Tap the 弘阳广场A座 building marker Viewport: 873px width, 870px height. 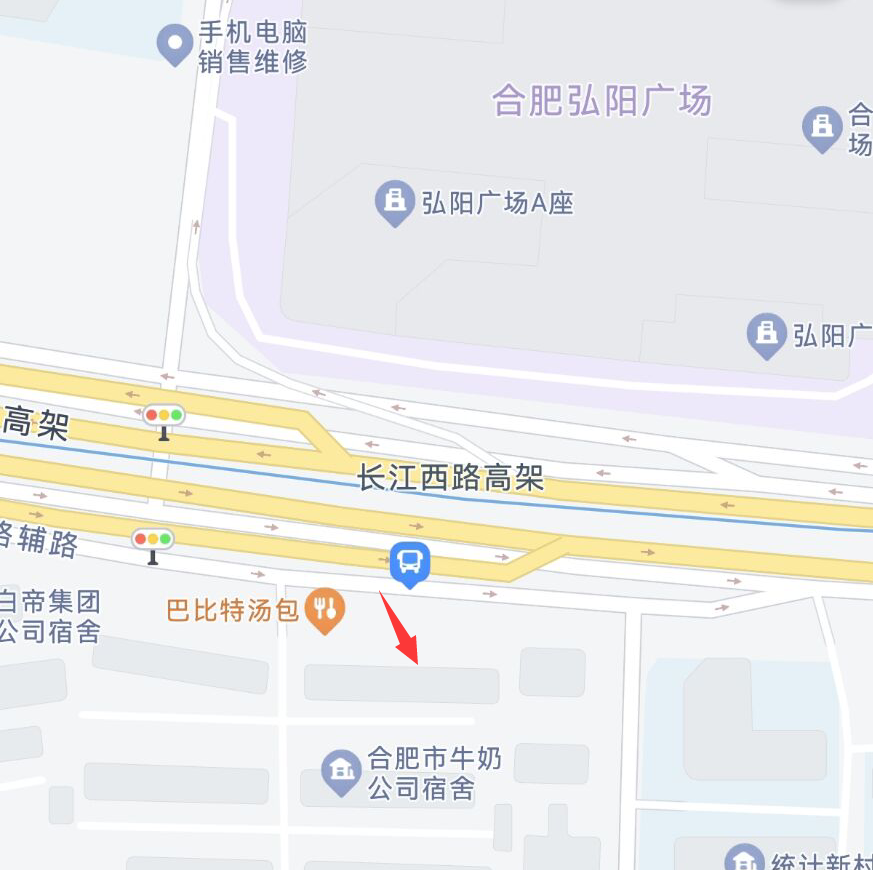pyautogui.click(x=395, y=203)
